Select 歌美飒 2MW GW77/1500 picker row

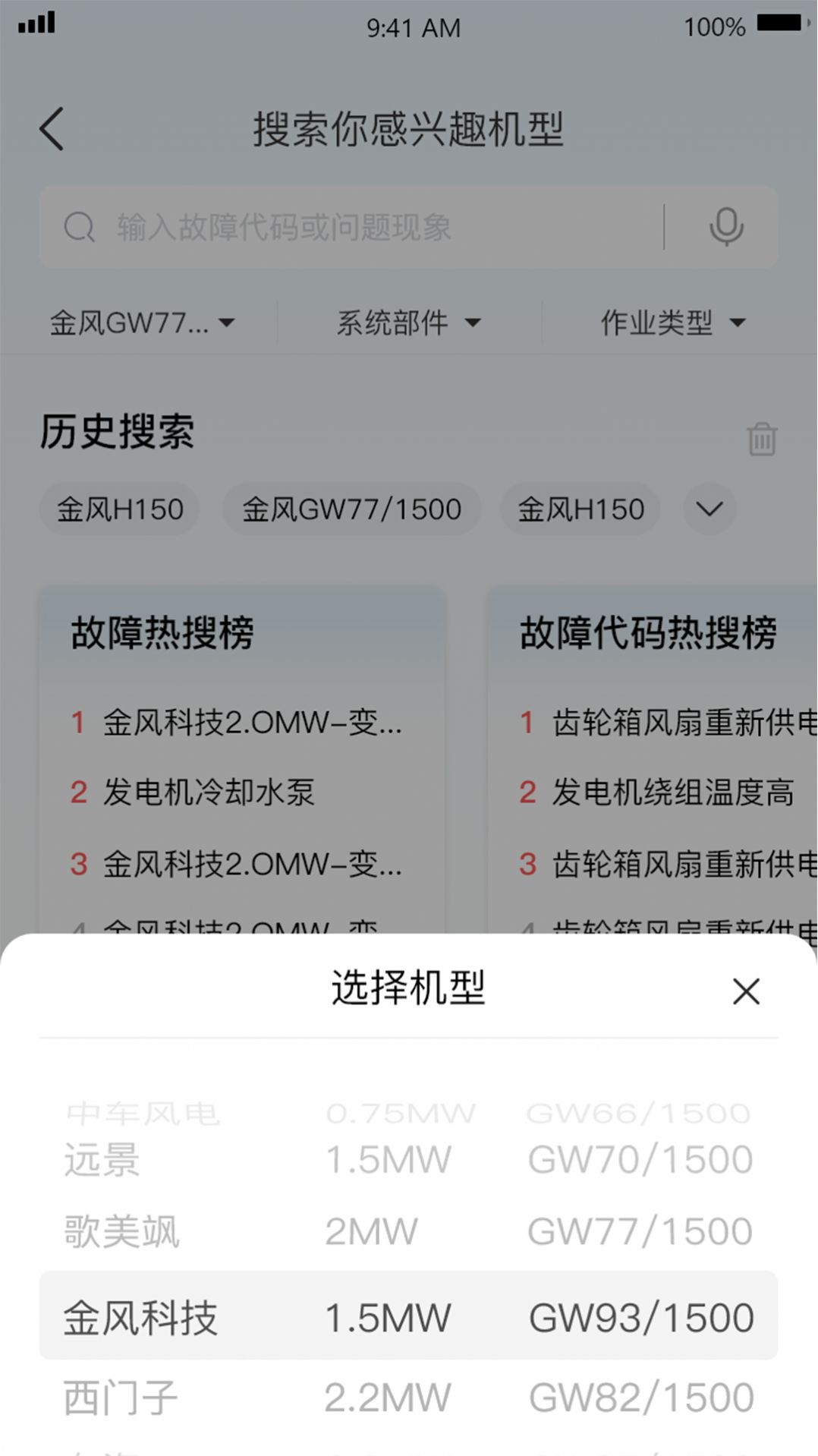click(409, 1231)
